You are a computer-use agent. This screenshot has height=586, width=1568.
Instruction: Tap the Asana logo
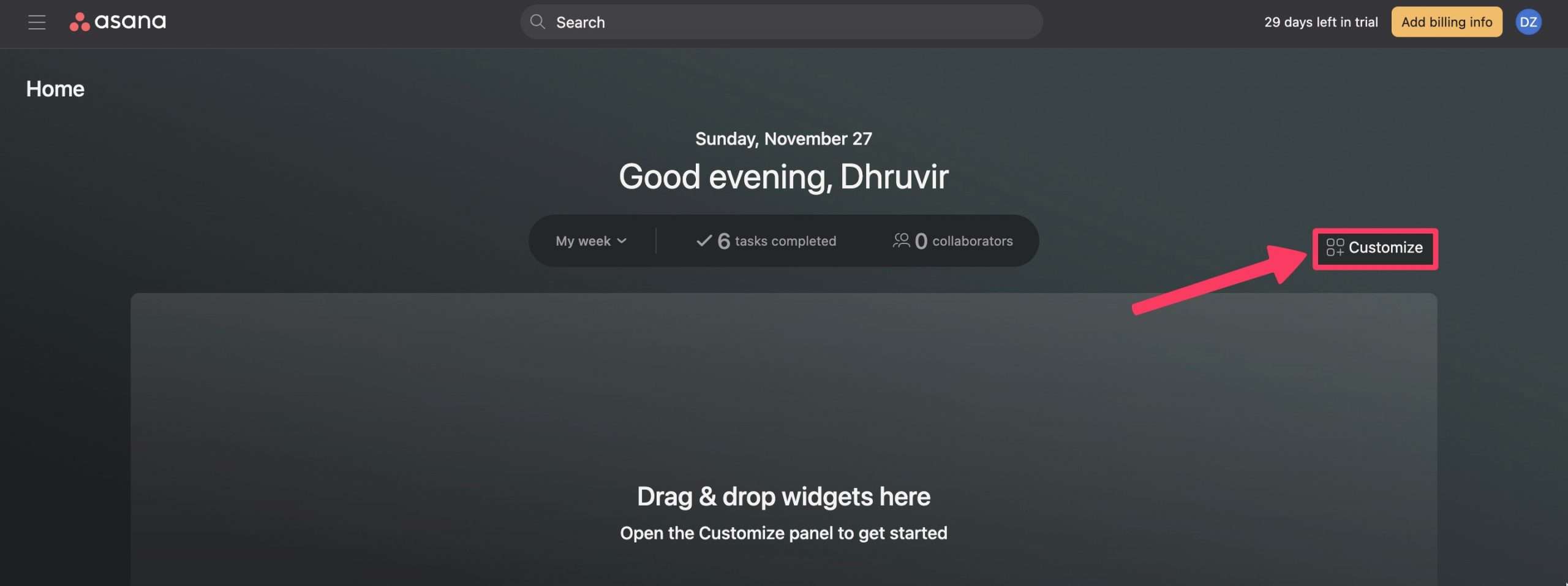(x=118, y=22)
